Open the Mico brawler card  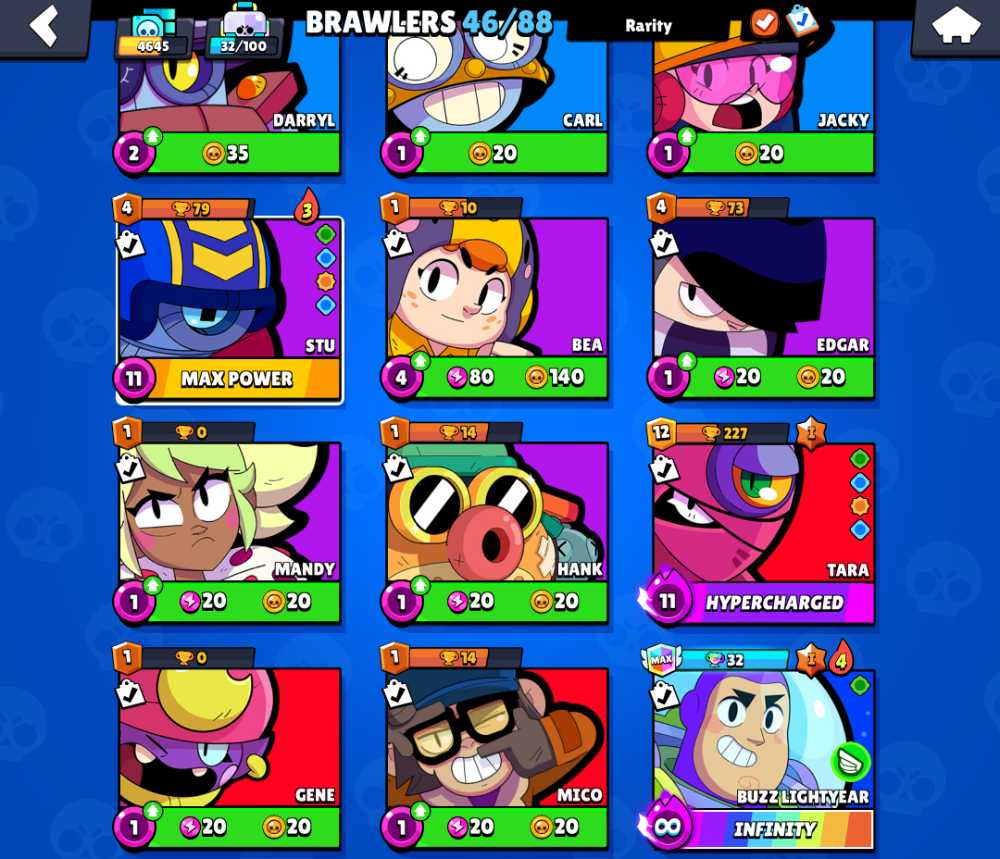[x=497, y=745]
